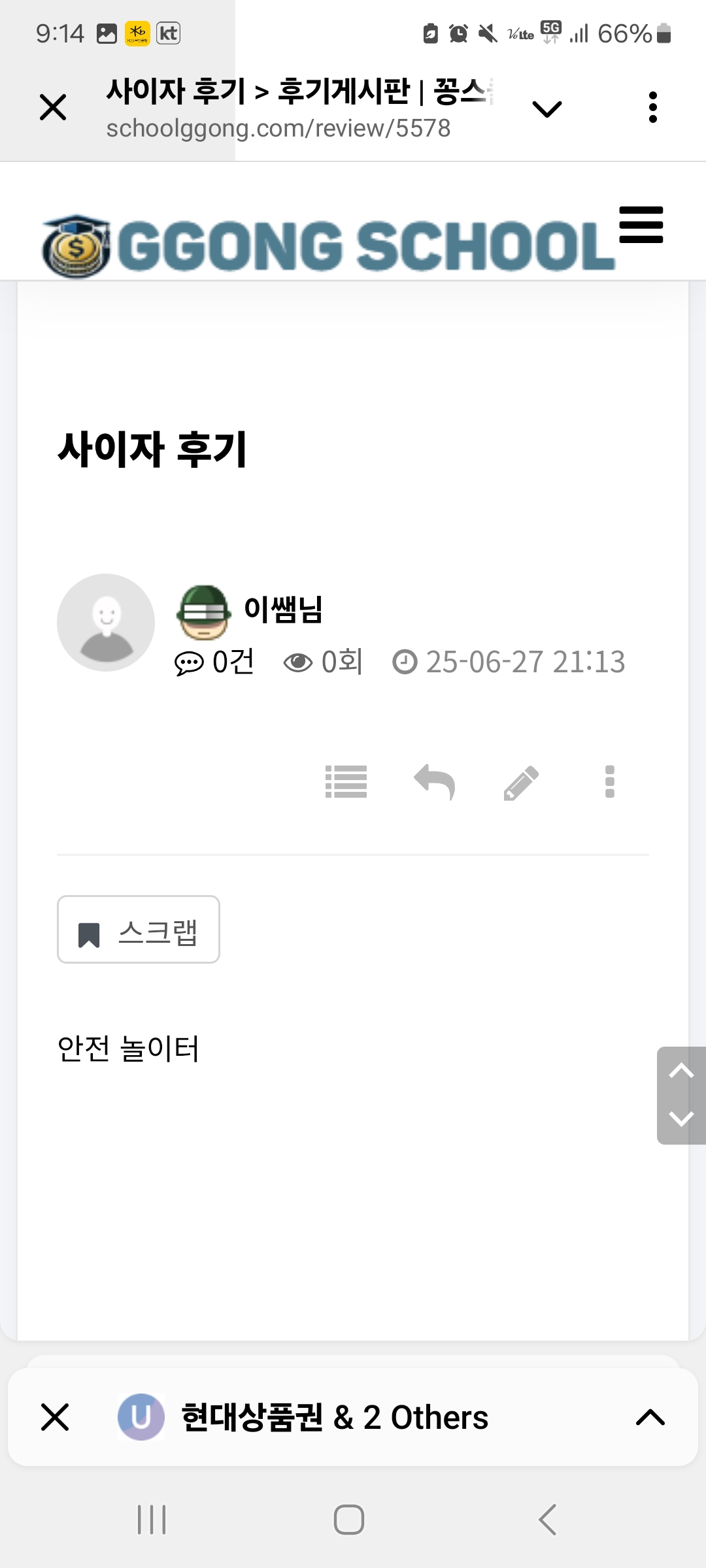Tap the 스크랩 bookmark button
Image resolution: width=706 pixels, height=1568 pixels.
pyautogui.click(x=139, y=930)
